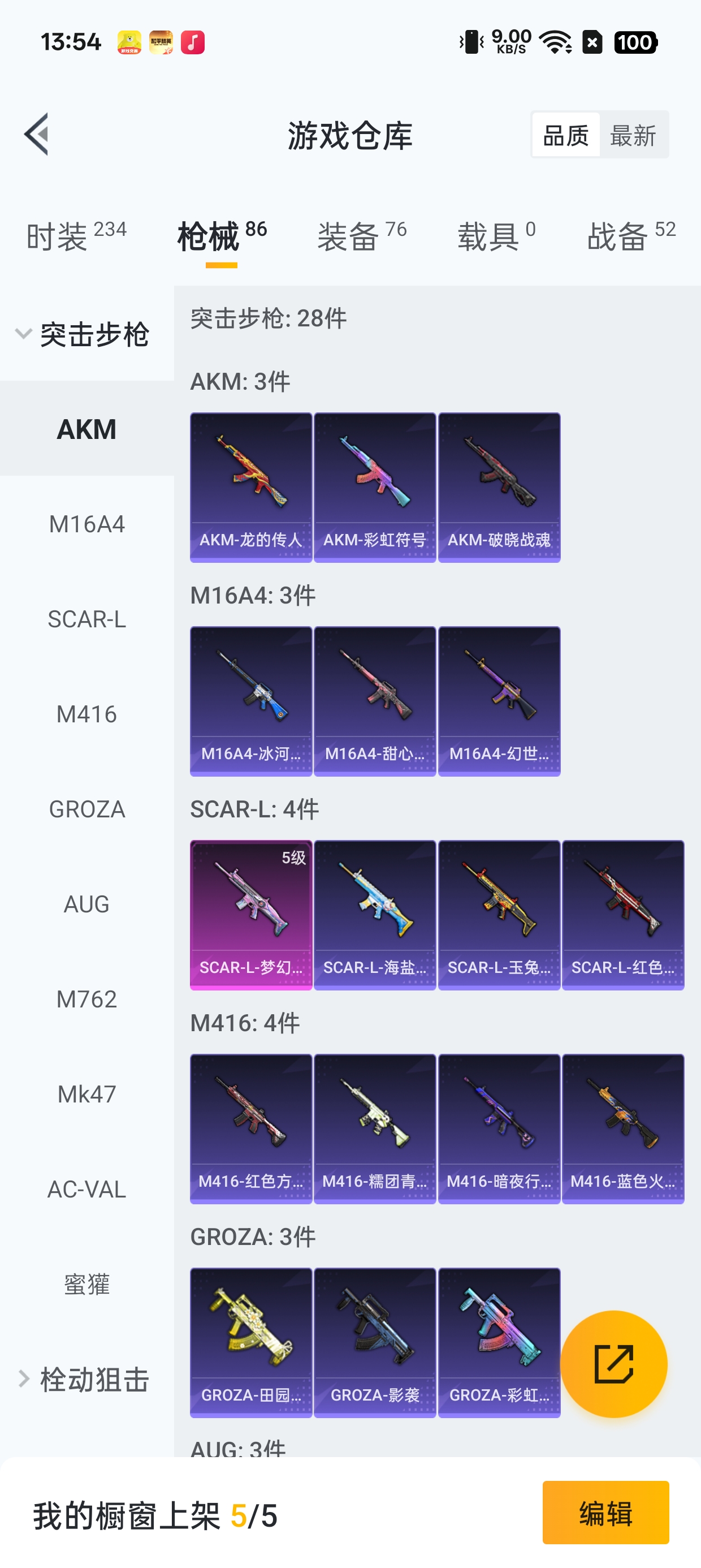Open the level 5 SCAR-L-梦幻 skin
This screenshot has height=1568, width=701.
pos(250,915)
